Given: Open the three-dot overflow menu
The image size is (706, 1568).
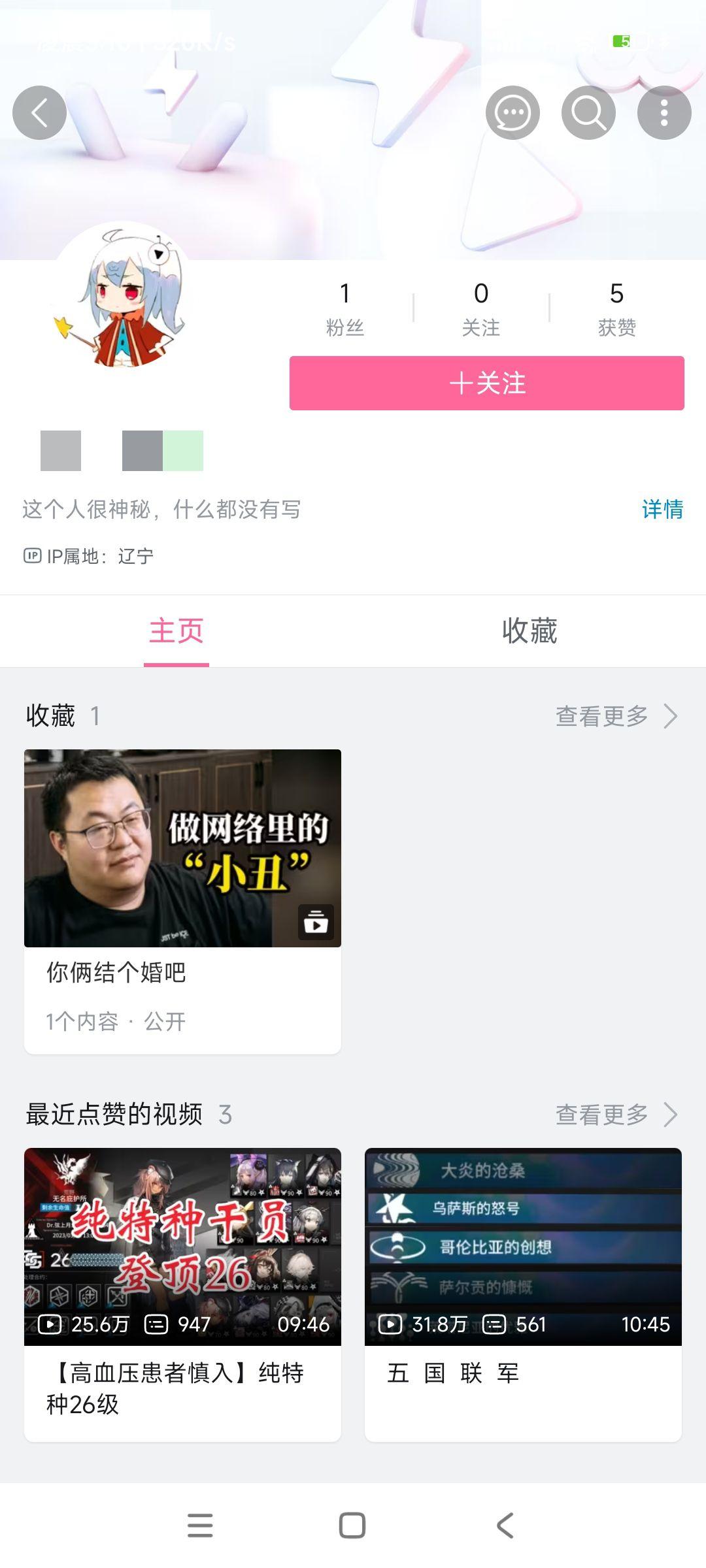Looking at the screenshot, I should tap(664, 113).
